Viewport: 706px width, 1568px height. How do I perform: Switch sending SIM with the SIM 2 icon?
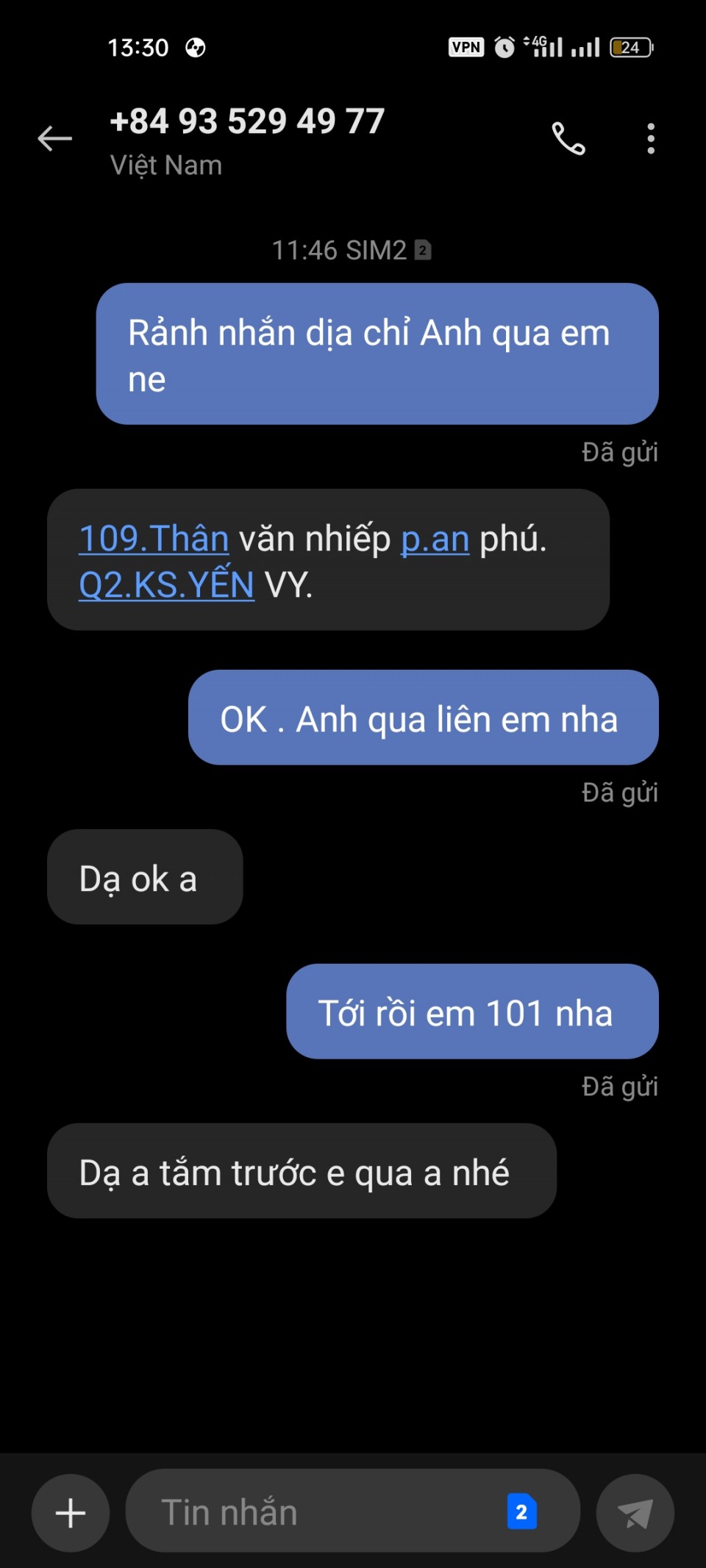coord(521,1512)
